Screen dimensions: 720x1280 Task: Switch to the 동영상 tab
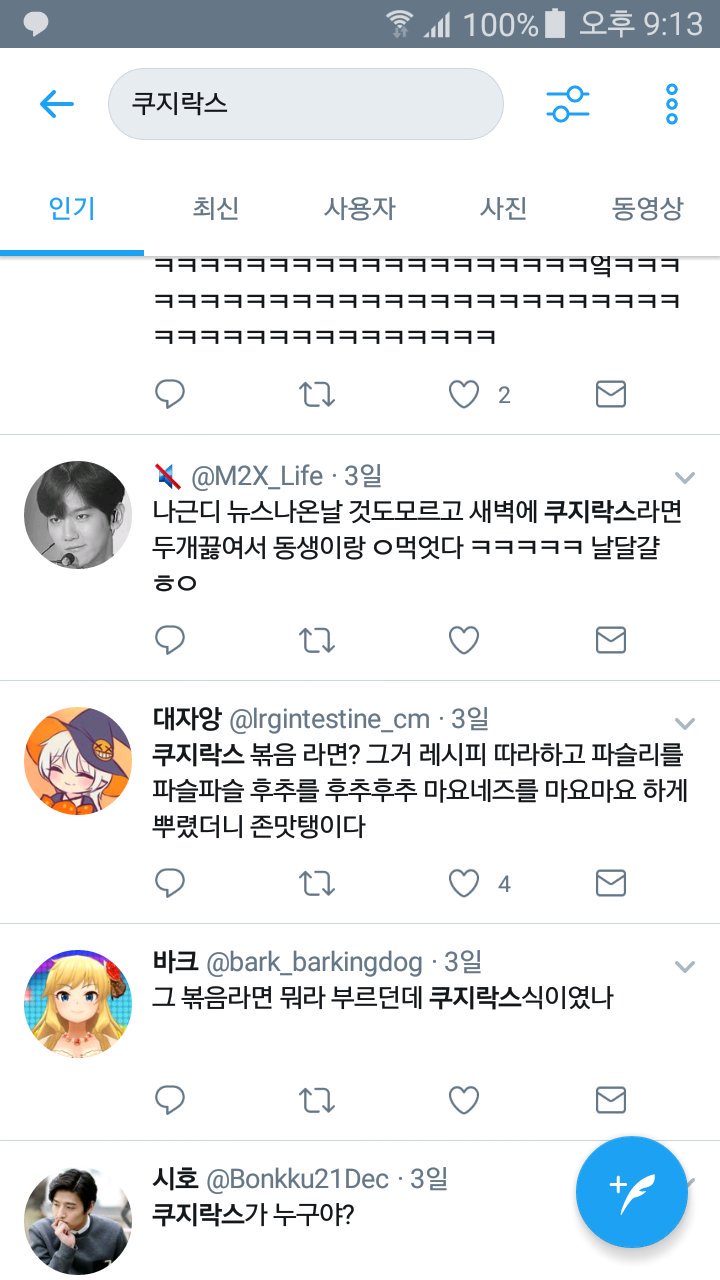pos(647,208)
